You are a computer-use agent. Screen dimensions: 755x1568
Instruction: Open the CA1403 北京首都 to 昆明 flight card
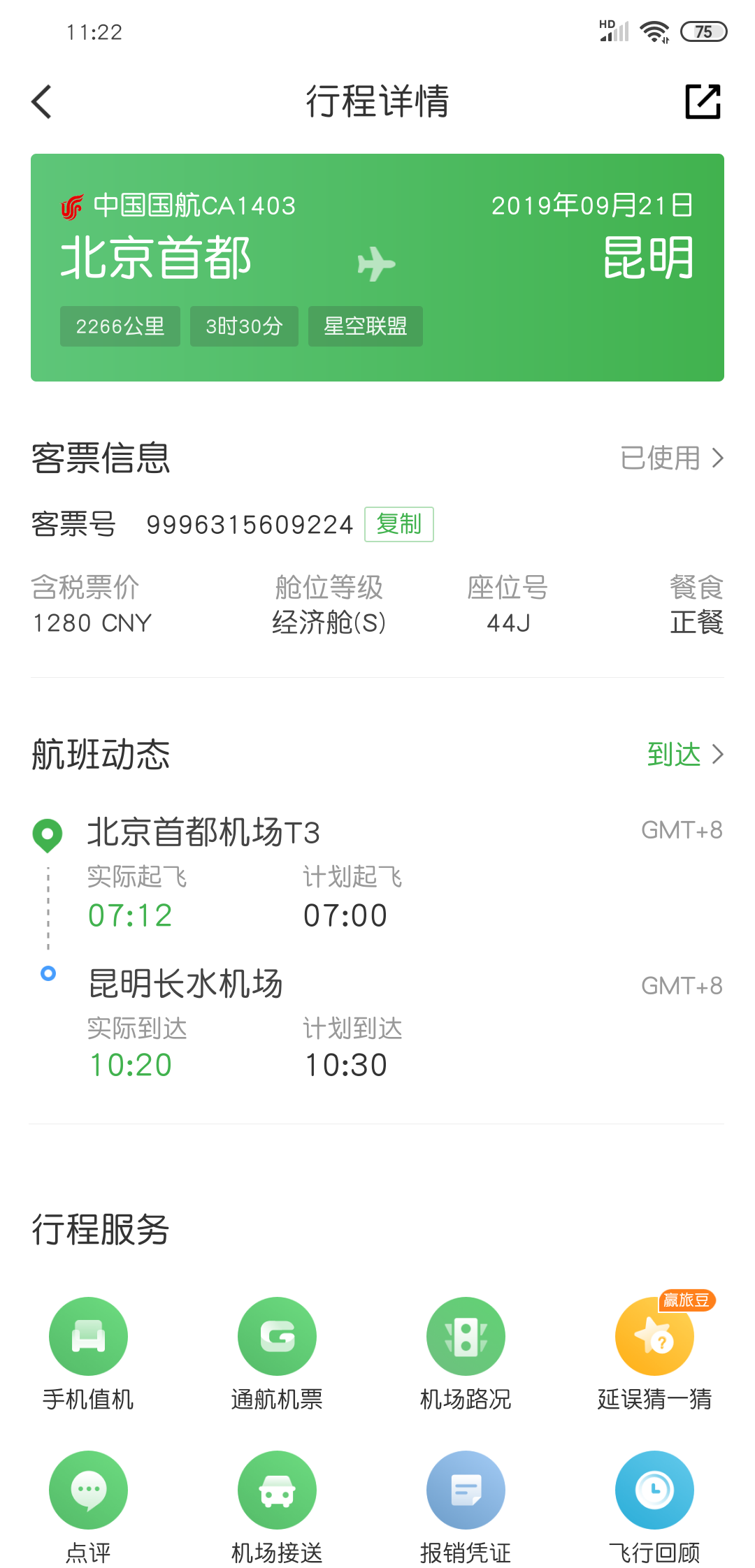pyautogui.click(x=377, y=267)
